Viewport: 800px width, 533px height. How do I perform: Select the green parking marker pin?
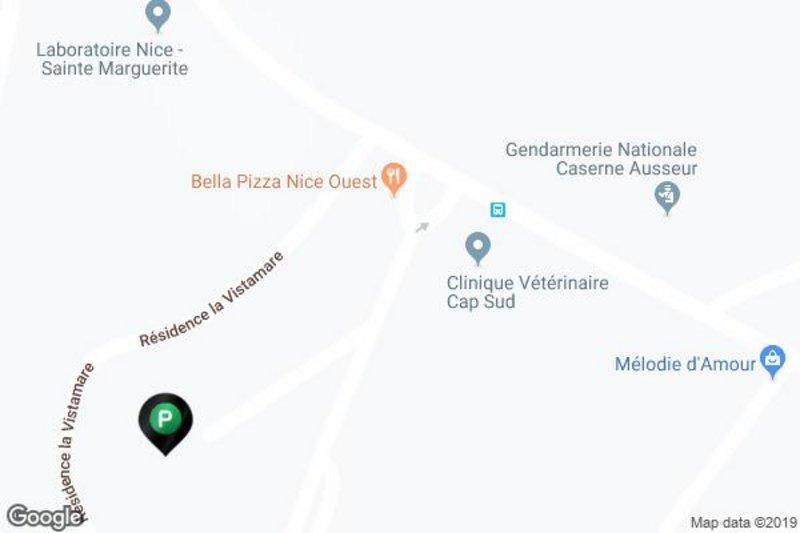pos(165,419)
